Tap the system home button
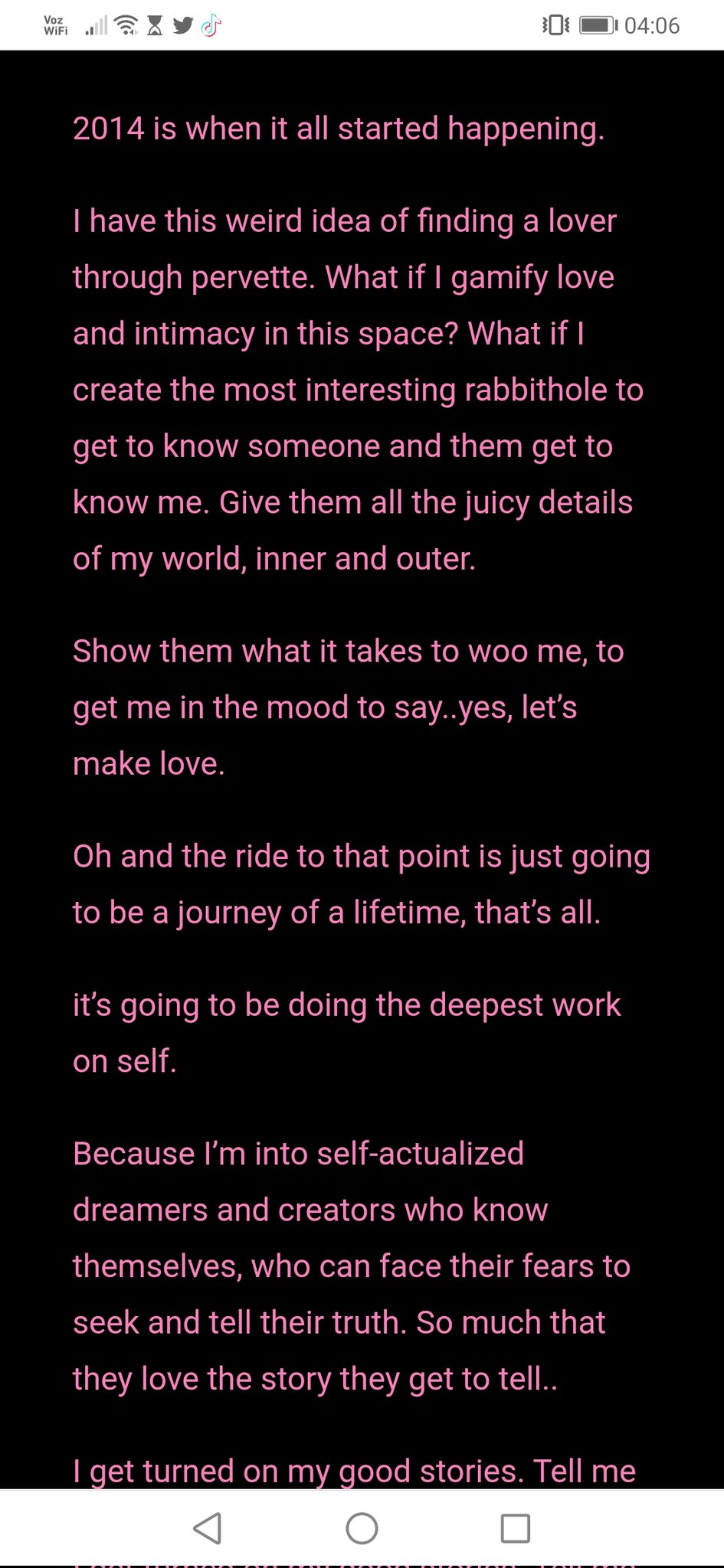 pyautogui.click(x=362, y=1528)
